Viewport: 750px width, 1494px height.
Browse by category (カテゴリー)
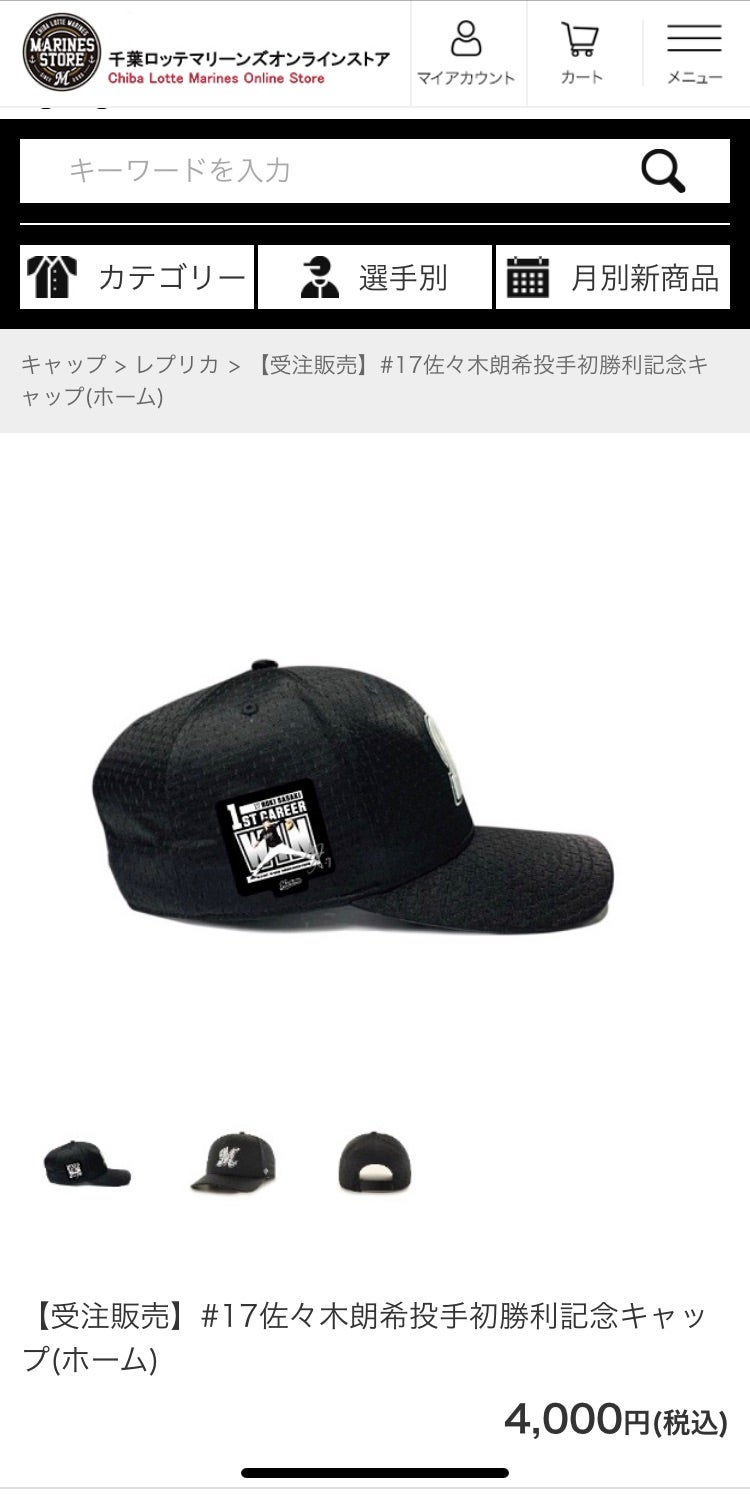pos(137,277)
